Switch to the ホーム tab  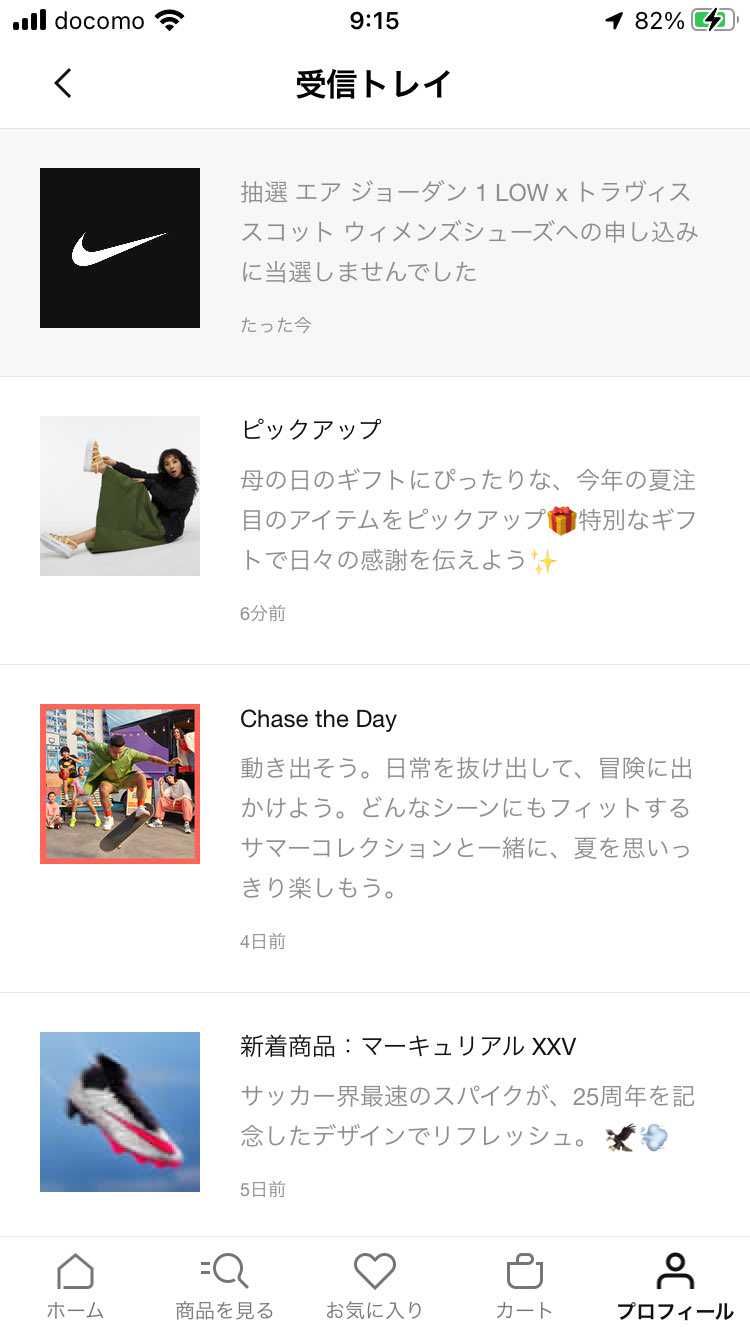[75, 1285]
